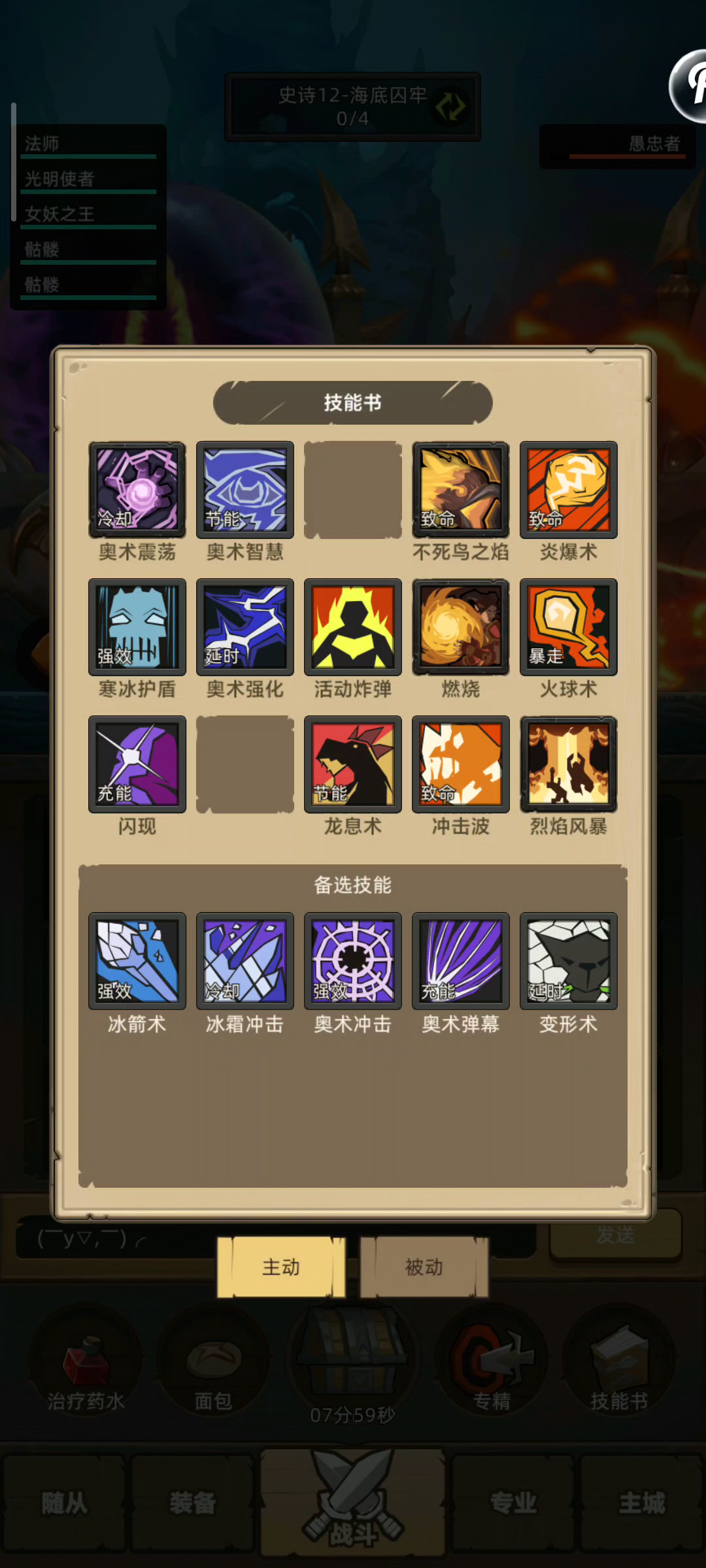Select reserve skill 奥术弹幕
The image size is (706, 1568).
coord(461,961)
